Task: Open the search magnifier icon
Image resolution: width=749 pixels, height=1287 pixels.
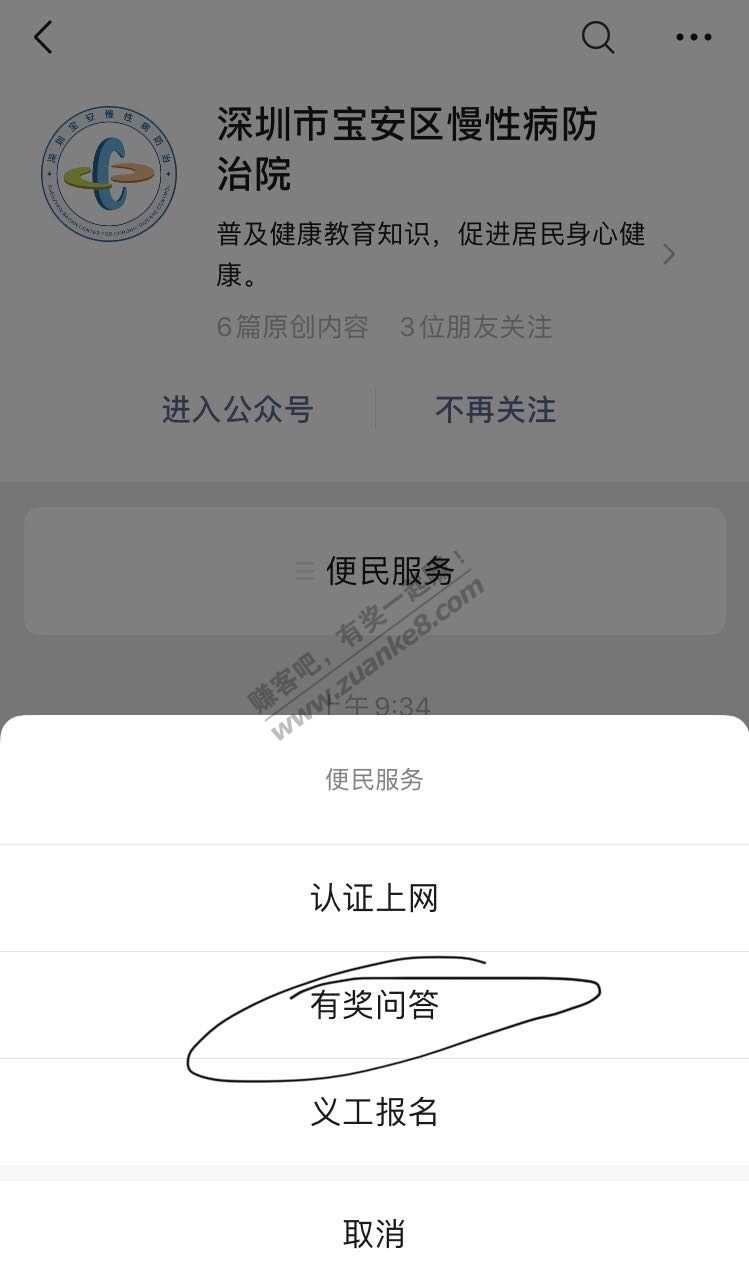Action: (598, 38)
